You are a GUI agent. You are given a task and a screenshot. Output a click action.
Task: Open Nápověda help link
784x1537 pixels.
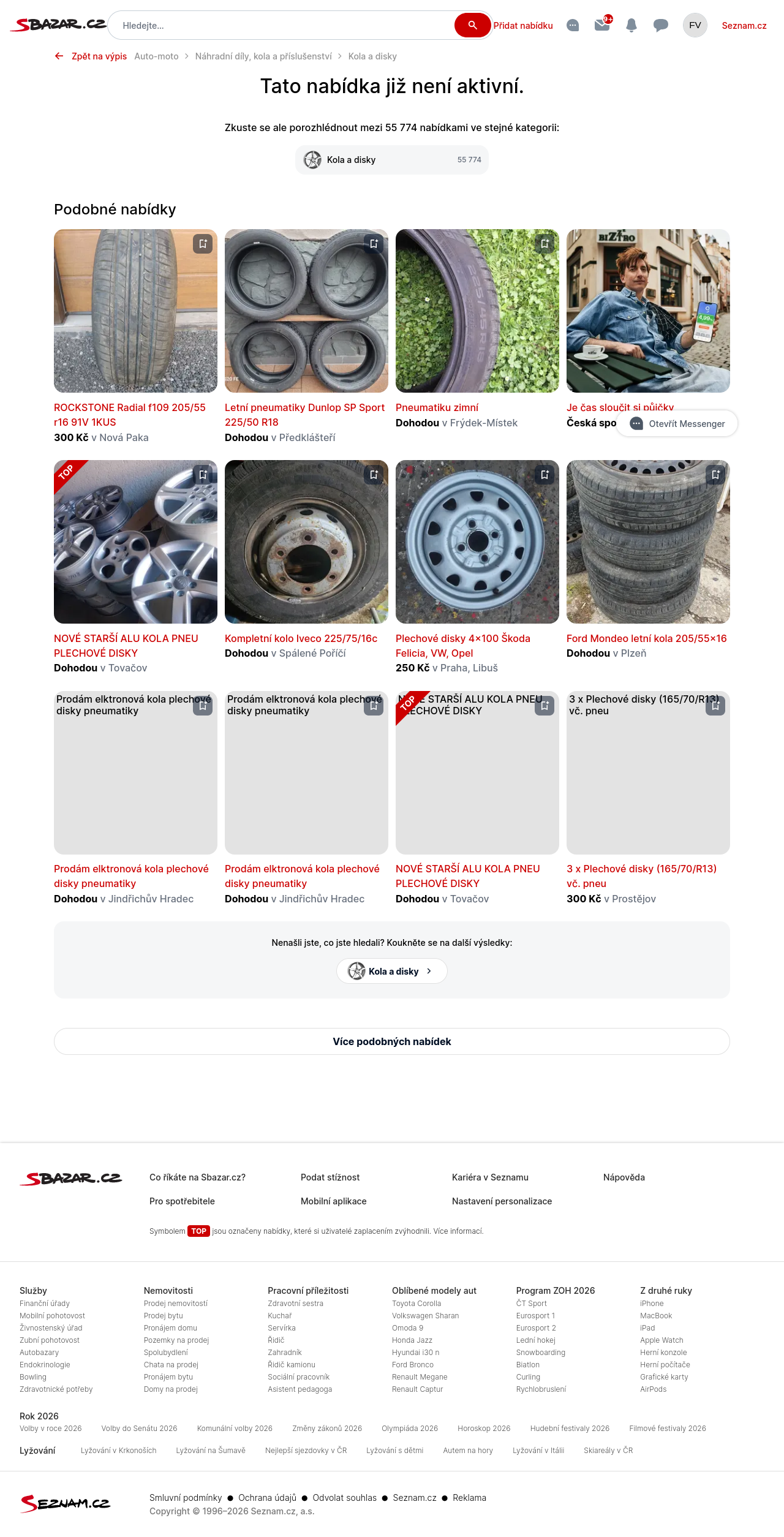[624, 1177]
